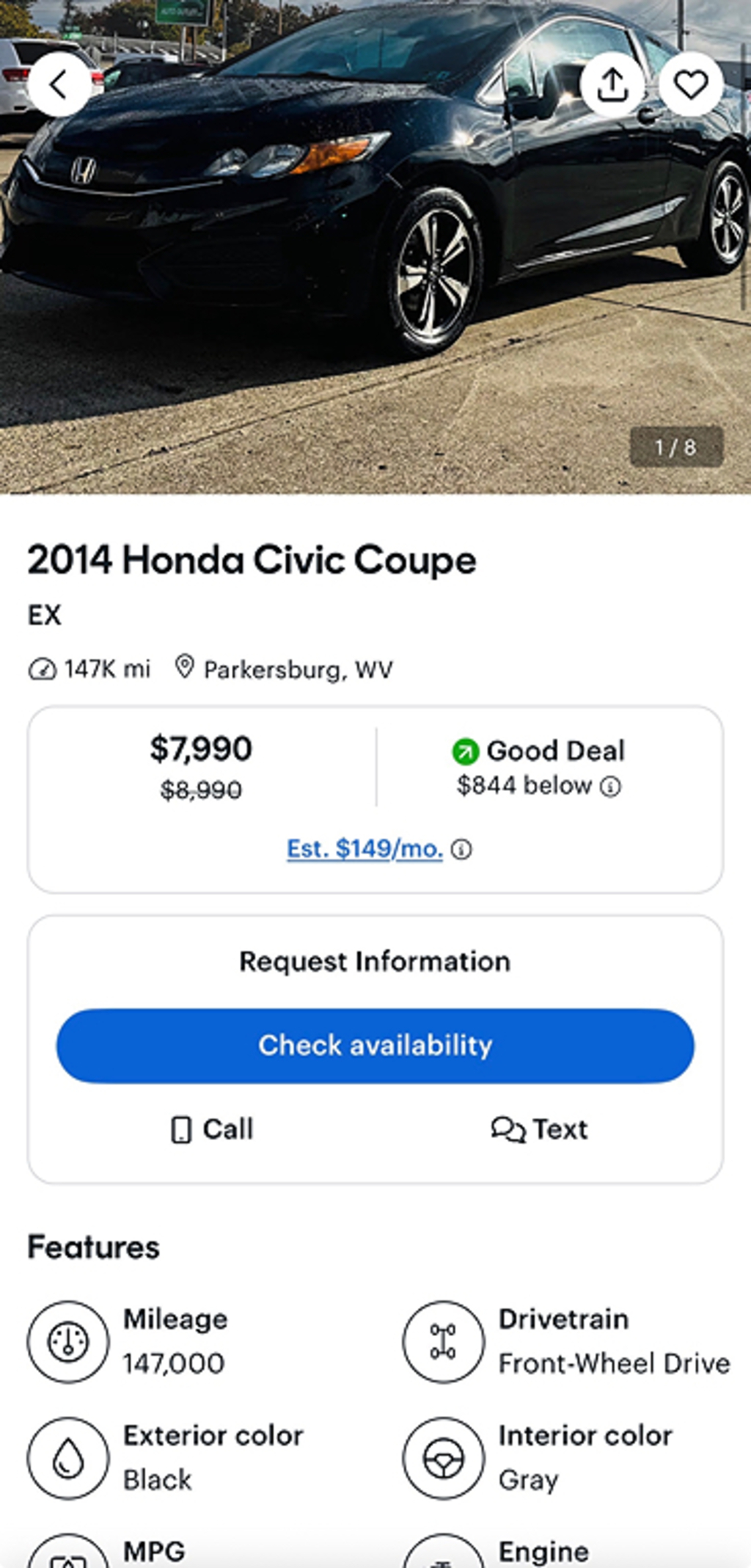Viewport: 751px width, 1568px height.
Task: Open the Est. $149/mo. payment link
Action: [364, 849]
